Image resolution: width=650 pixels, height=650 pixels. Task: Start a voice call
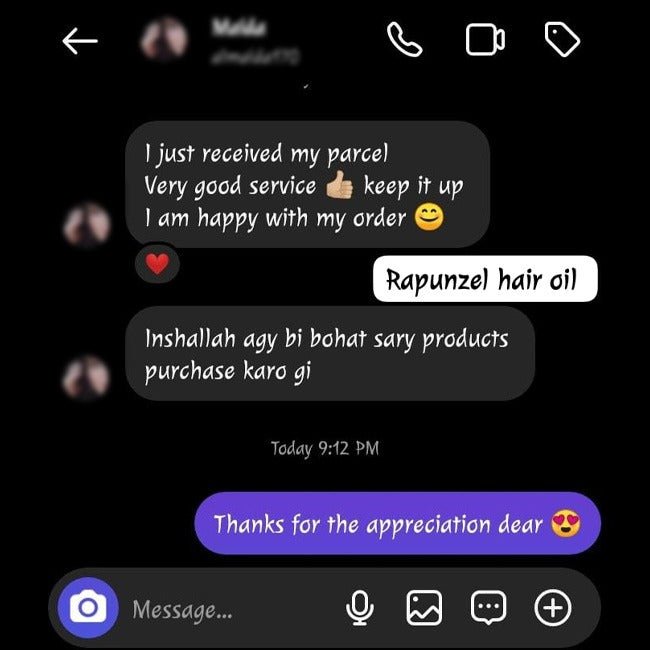tap(405, 40)
